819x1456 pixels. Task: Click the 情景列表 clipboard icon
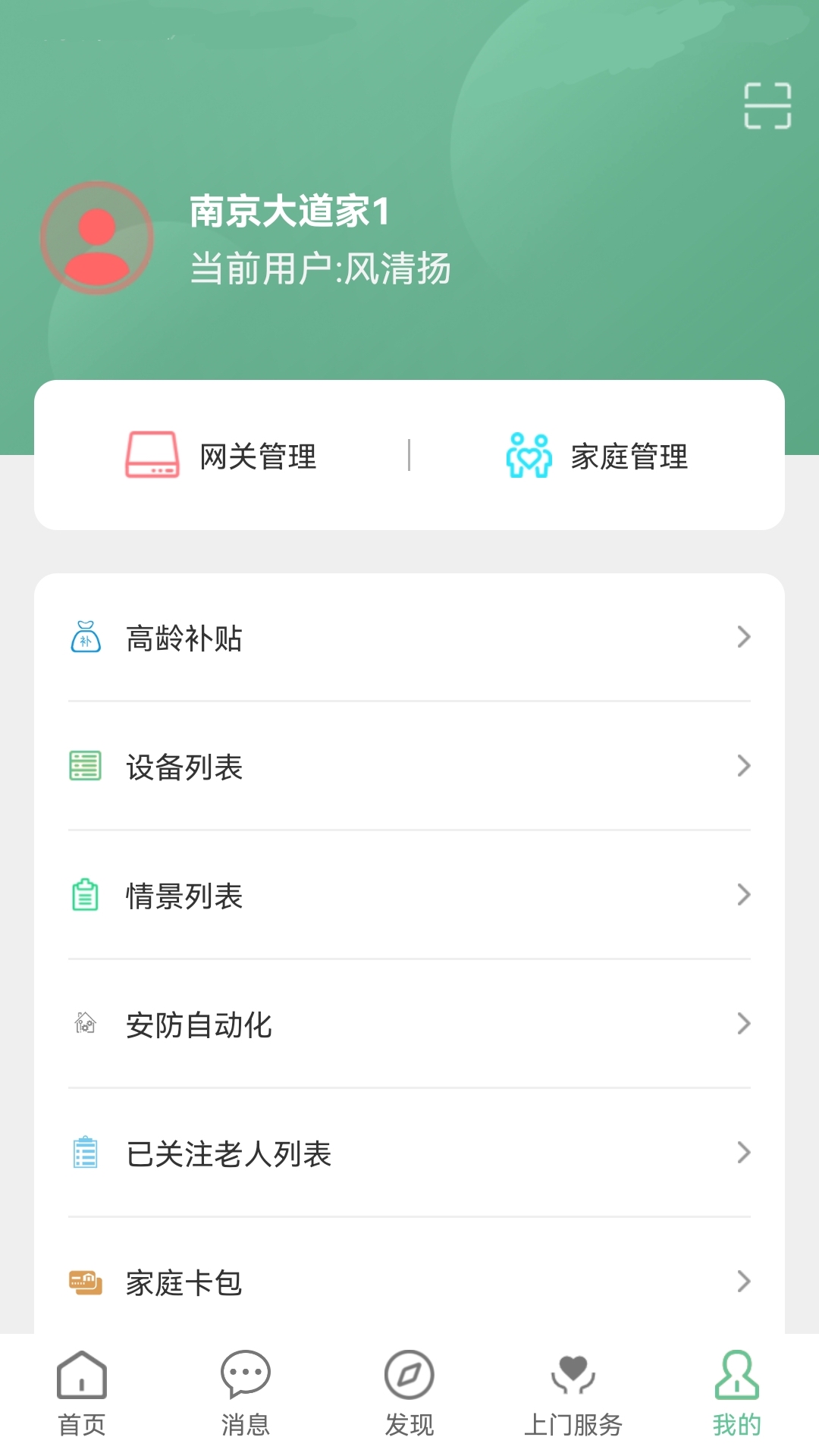pos(85,897)
